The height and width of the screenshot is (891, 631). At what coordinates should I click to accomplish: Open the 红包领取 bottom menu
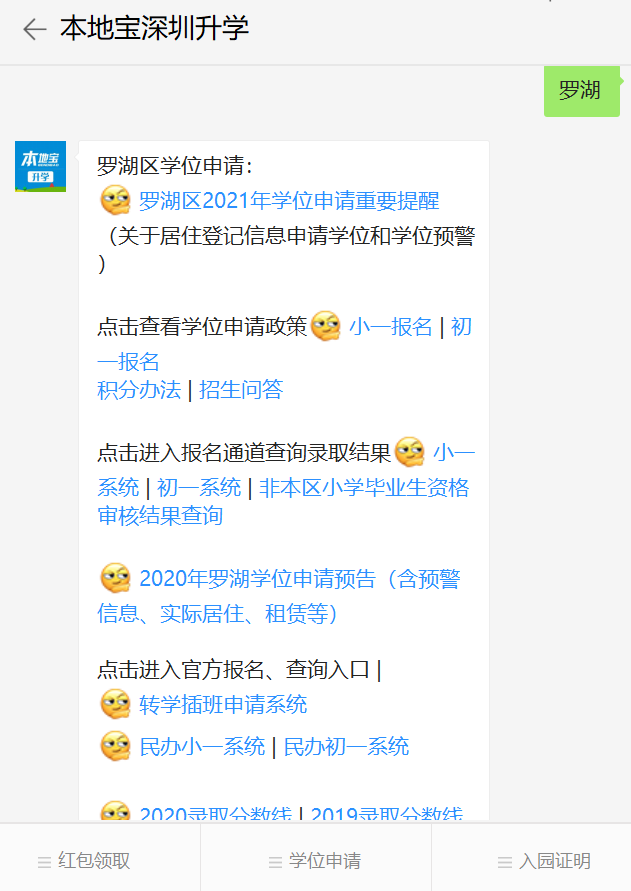(93, 861)
